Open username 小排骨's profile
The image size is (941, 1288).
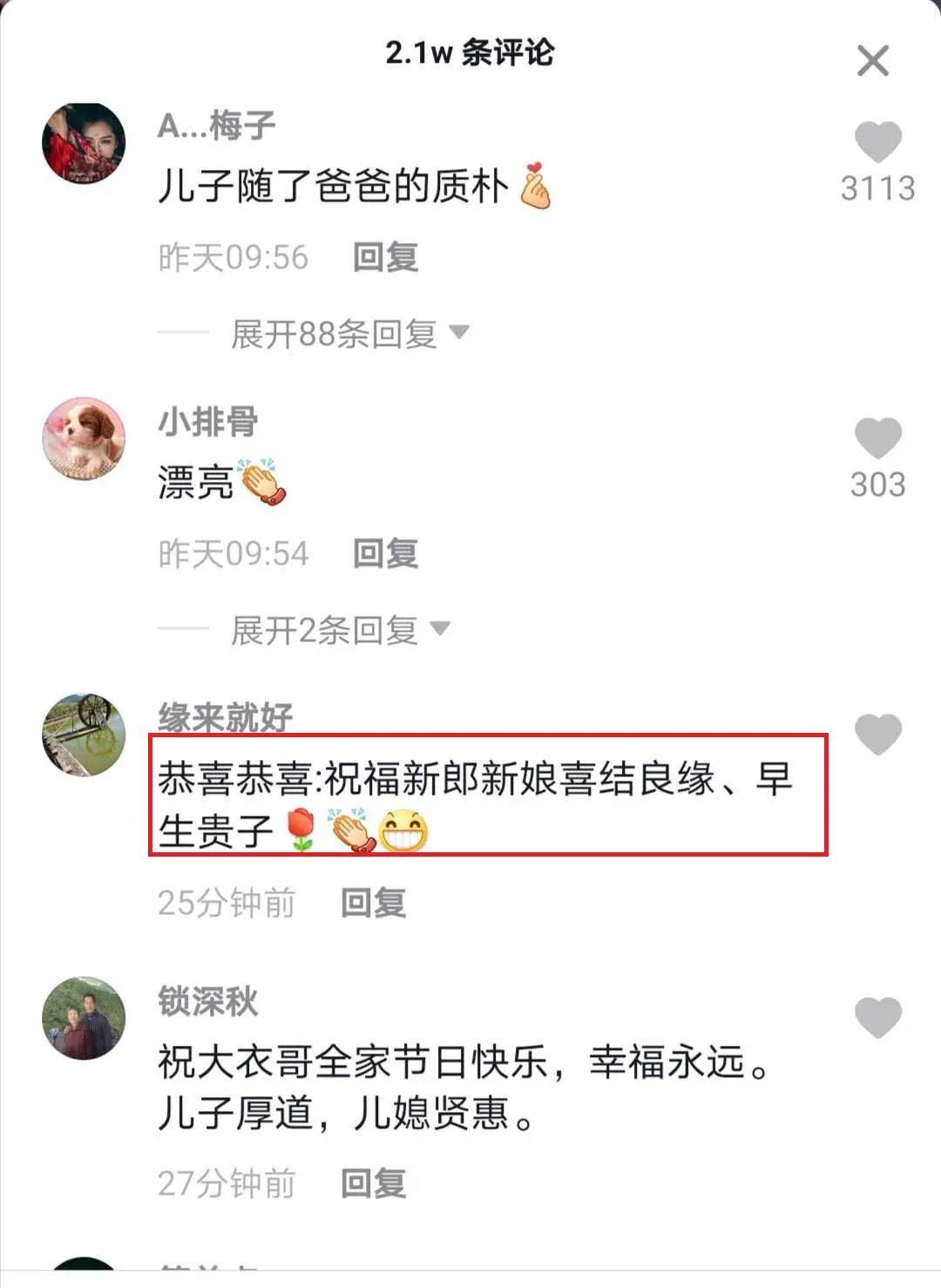[x=207, y=423]
